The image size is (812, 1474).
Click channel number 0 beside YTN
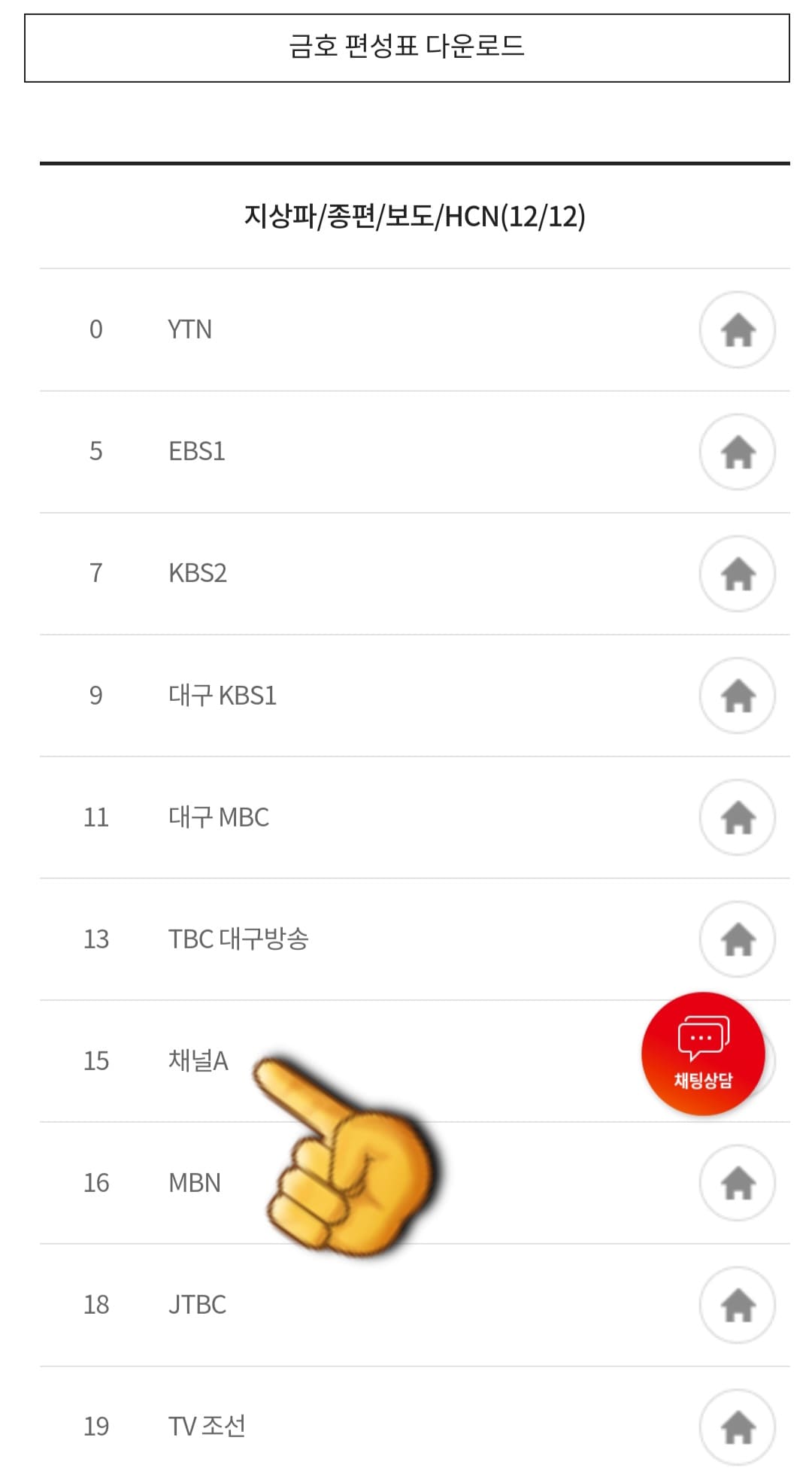coord(95,329)
